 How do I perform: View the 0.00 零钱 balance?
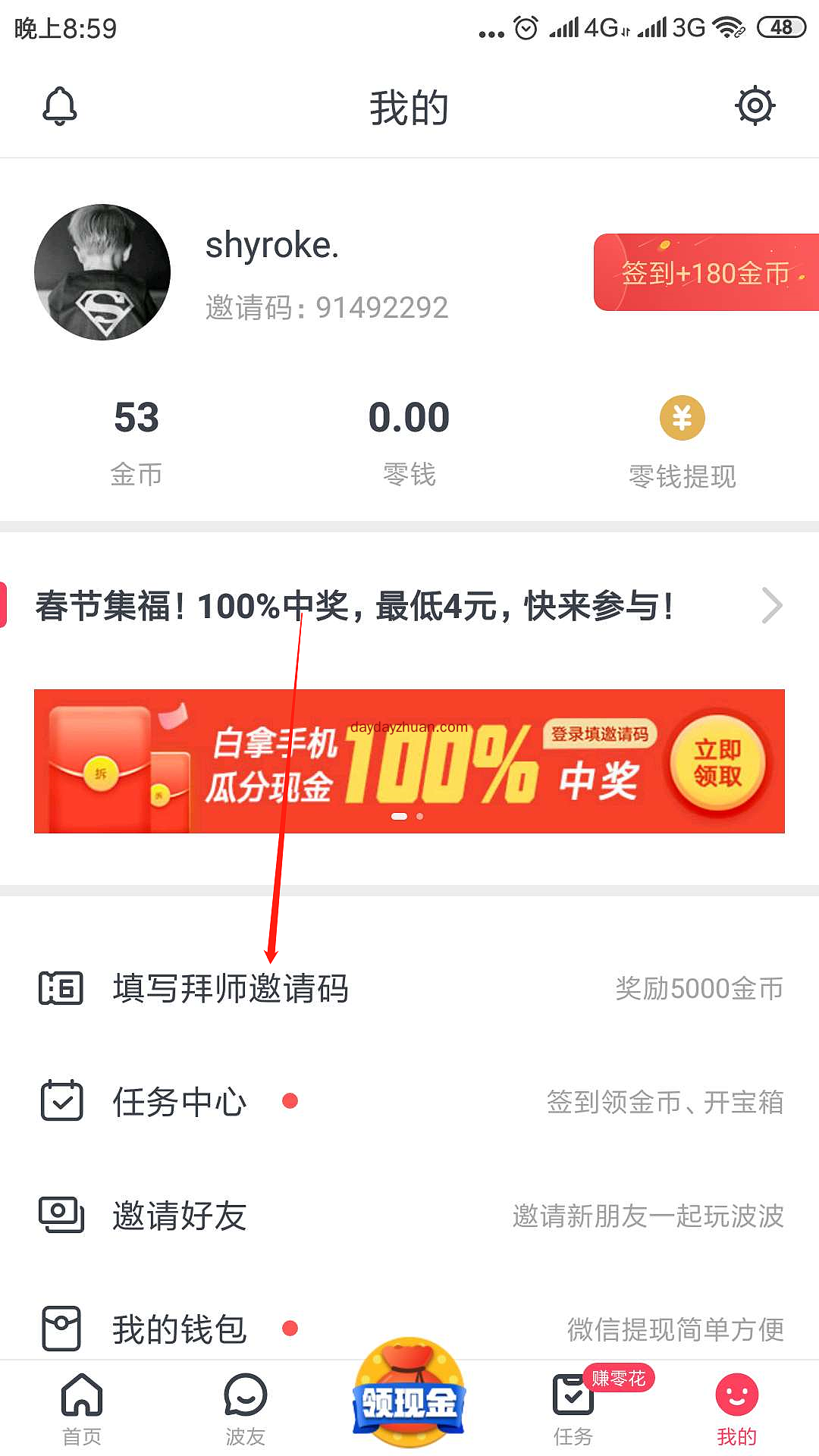(409, 441)
